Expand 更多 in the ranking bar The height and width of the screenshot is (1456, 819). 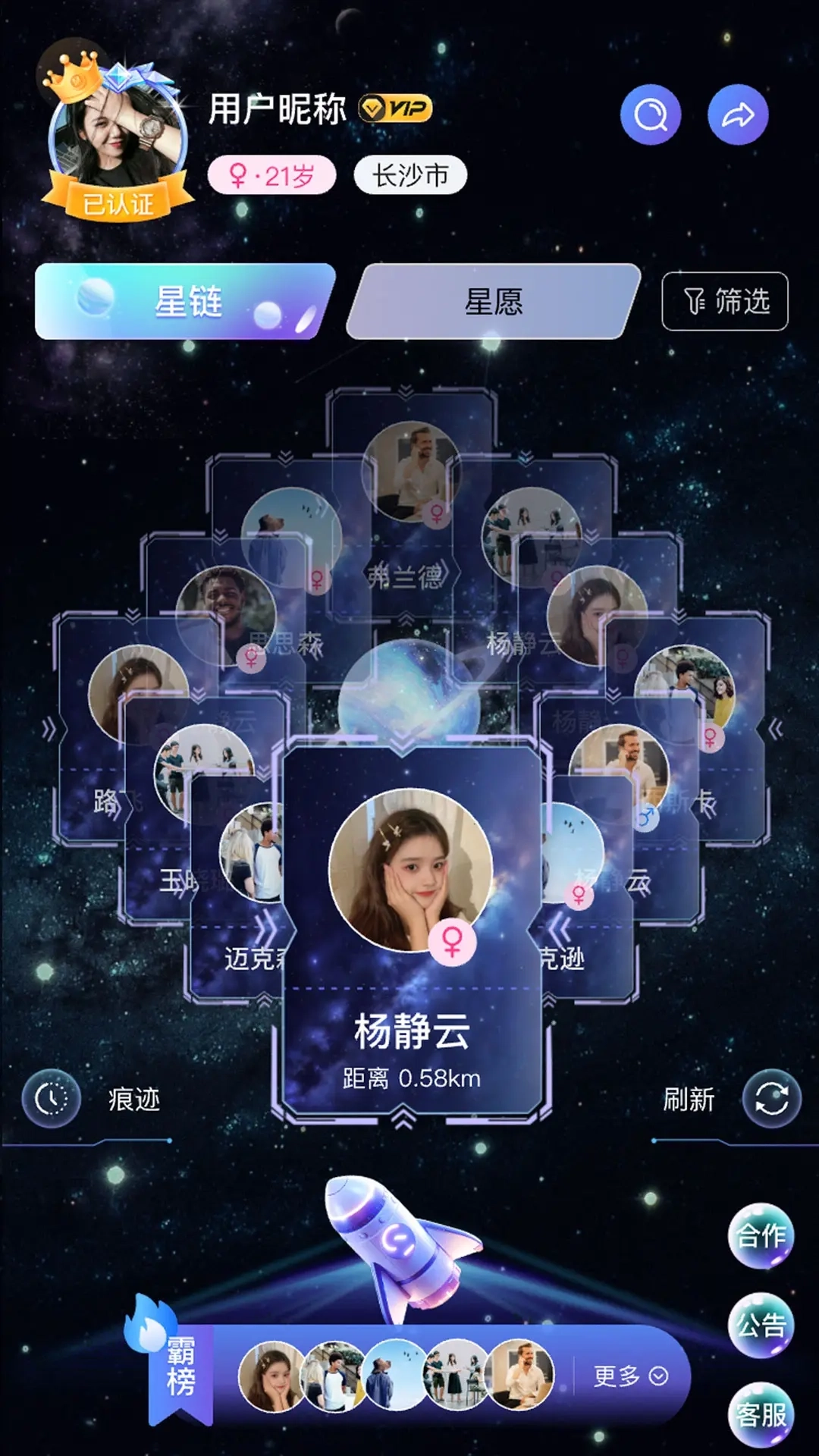630,1376
